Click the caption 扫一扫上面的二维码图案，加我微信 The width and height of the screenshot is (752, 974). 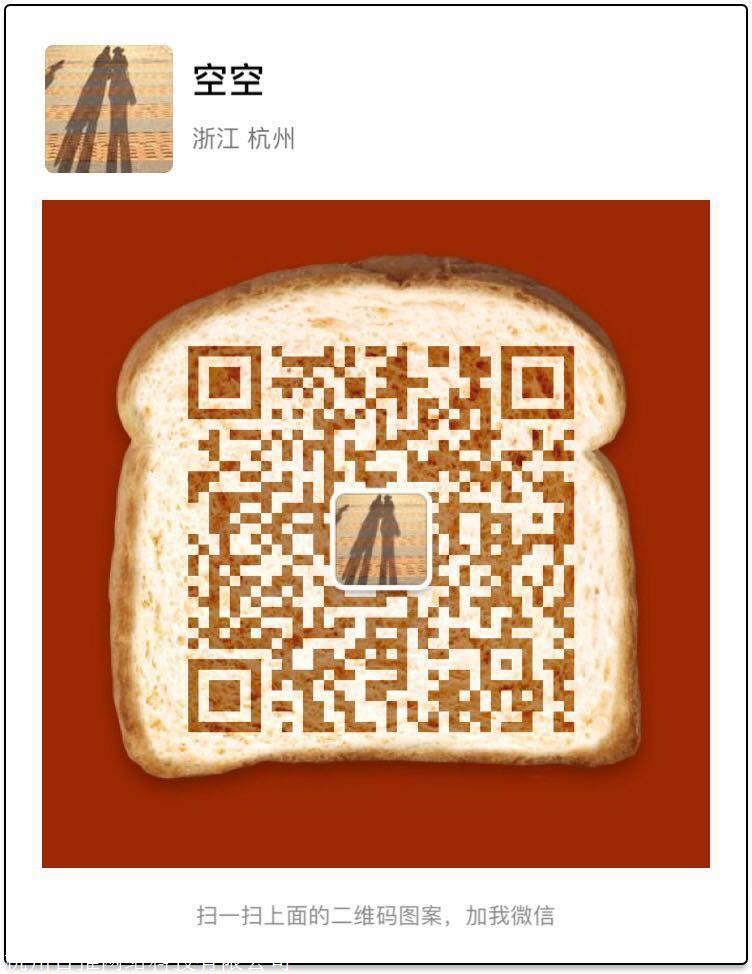coord(380,911)
